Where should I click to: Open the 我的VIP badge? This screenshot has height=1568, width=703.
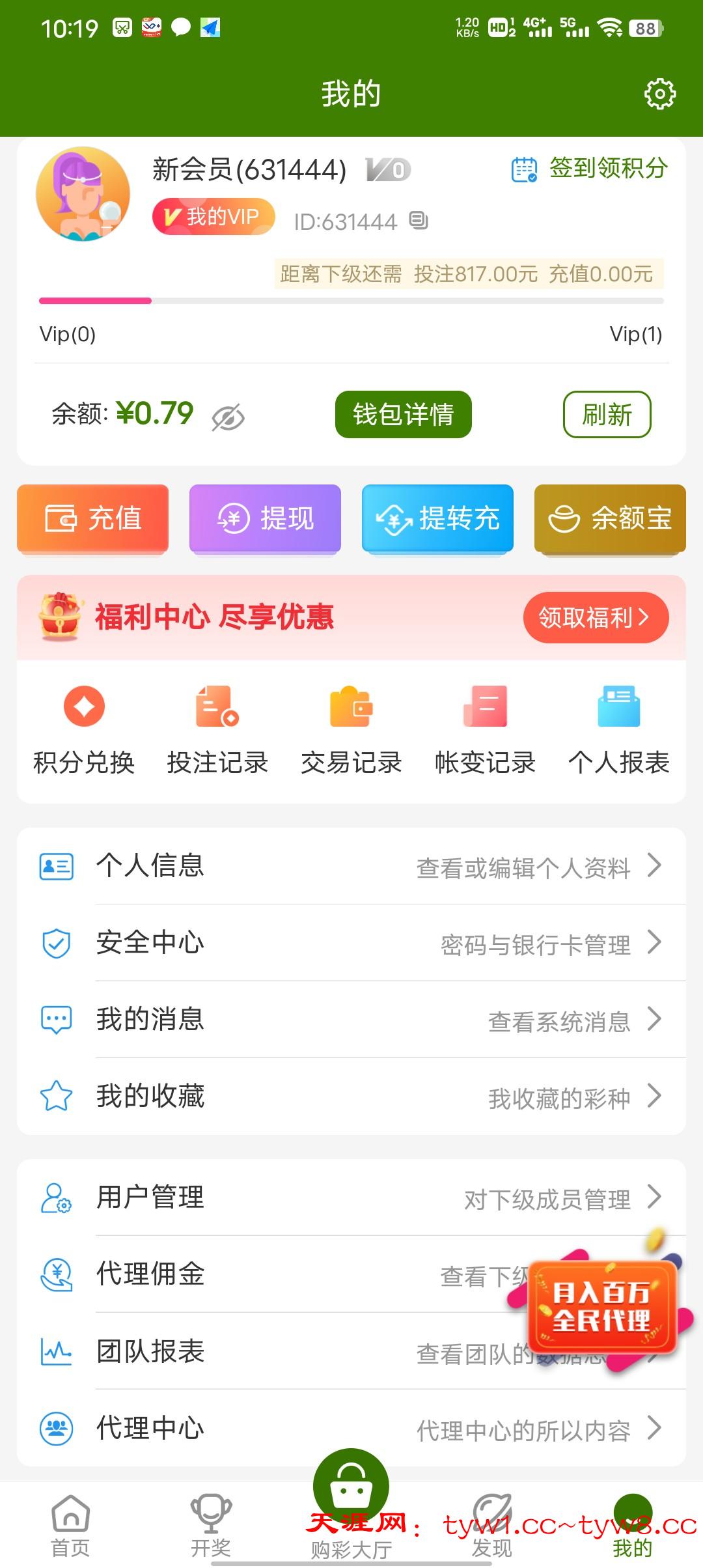click(213, 216)
